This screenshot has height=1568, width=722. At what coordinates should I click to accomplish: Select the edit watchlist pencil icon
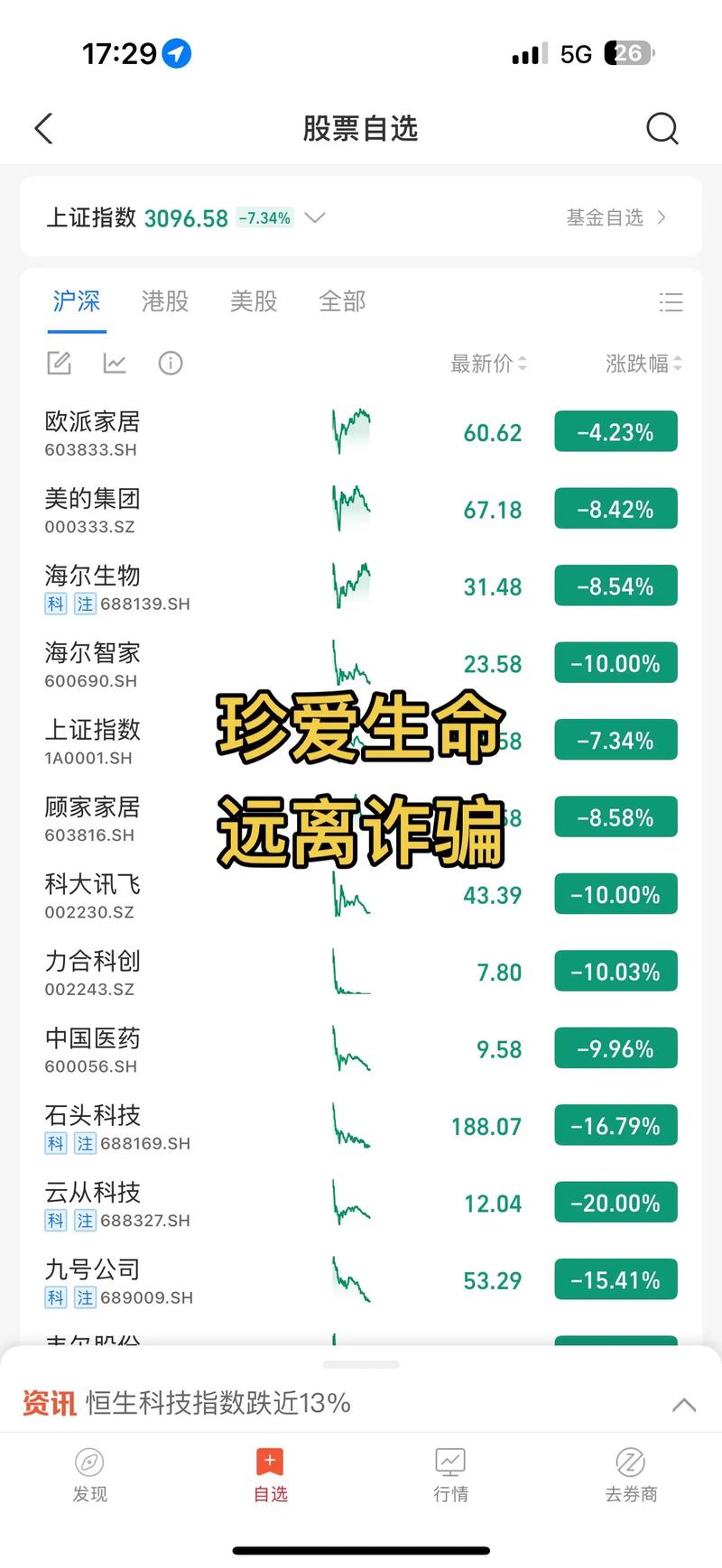(60, 363)
